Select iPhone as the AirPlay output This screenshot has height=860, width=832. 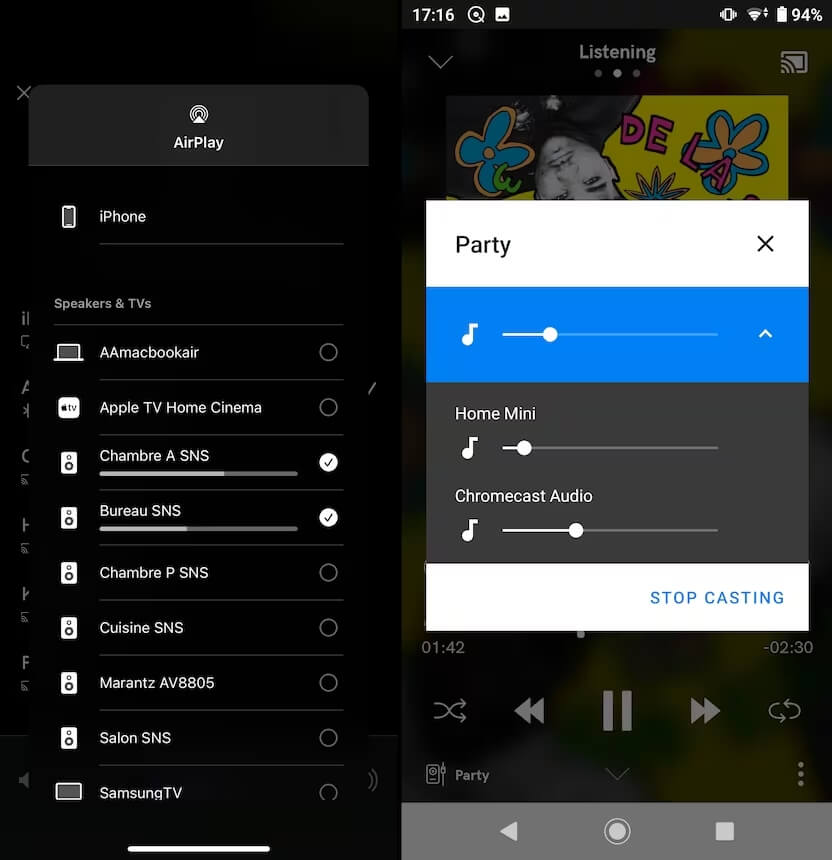122,216
